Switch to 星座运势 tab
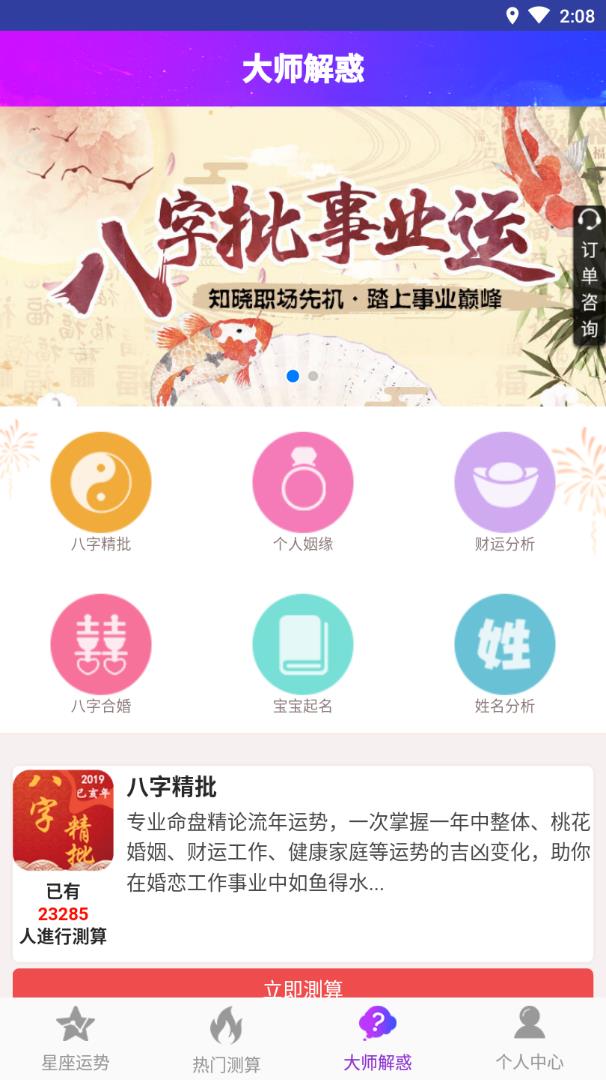 (x=76, y=1038)
